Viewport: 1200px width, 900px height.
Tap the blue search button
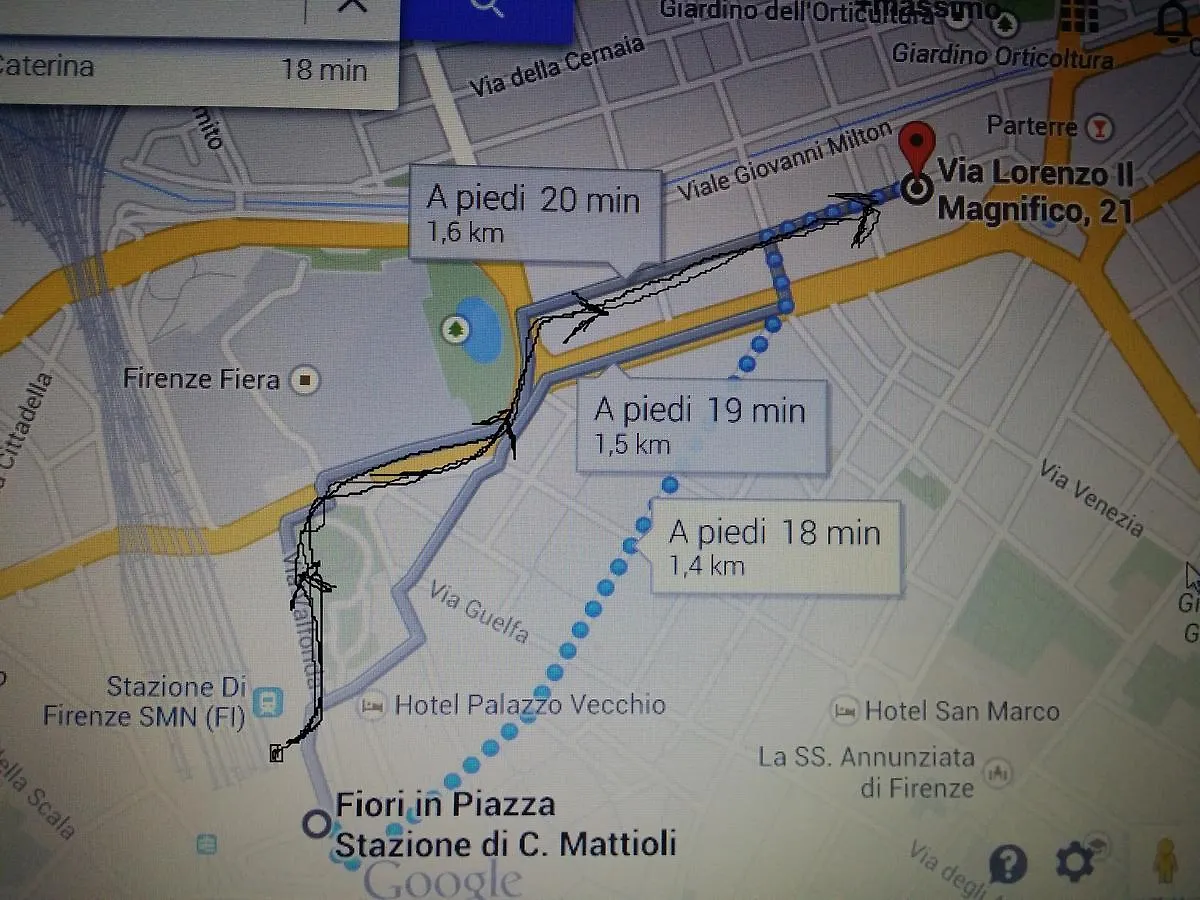(x=487, y=10)
